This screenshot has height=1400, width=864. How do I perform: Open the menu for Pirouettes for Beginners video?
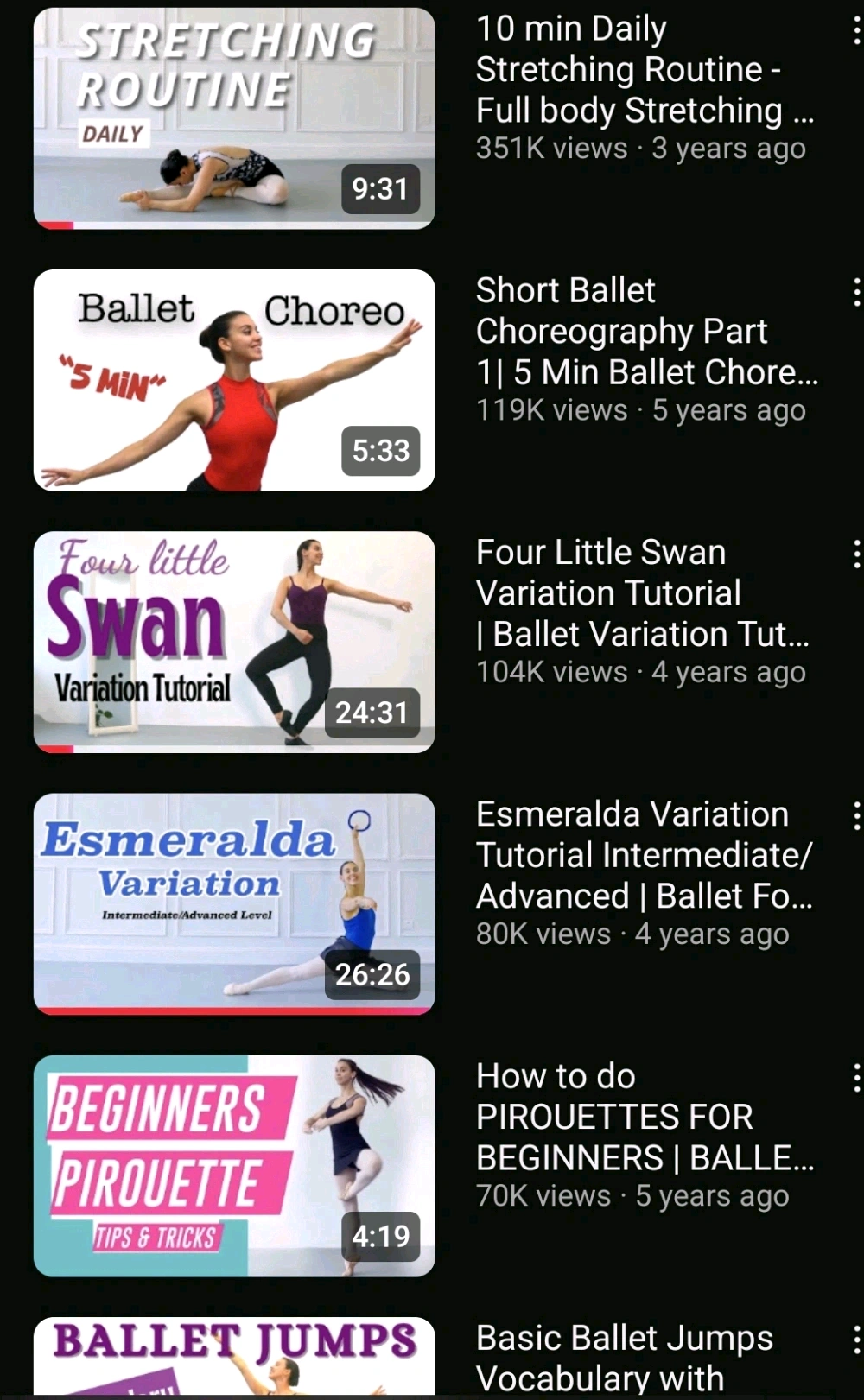point(855,1078)
